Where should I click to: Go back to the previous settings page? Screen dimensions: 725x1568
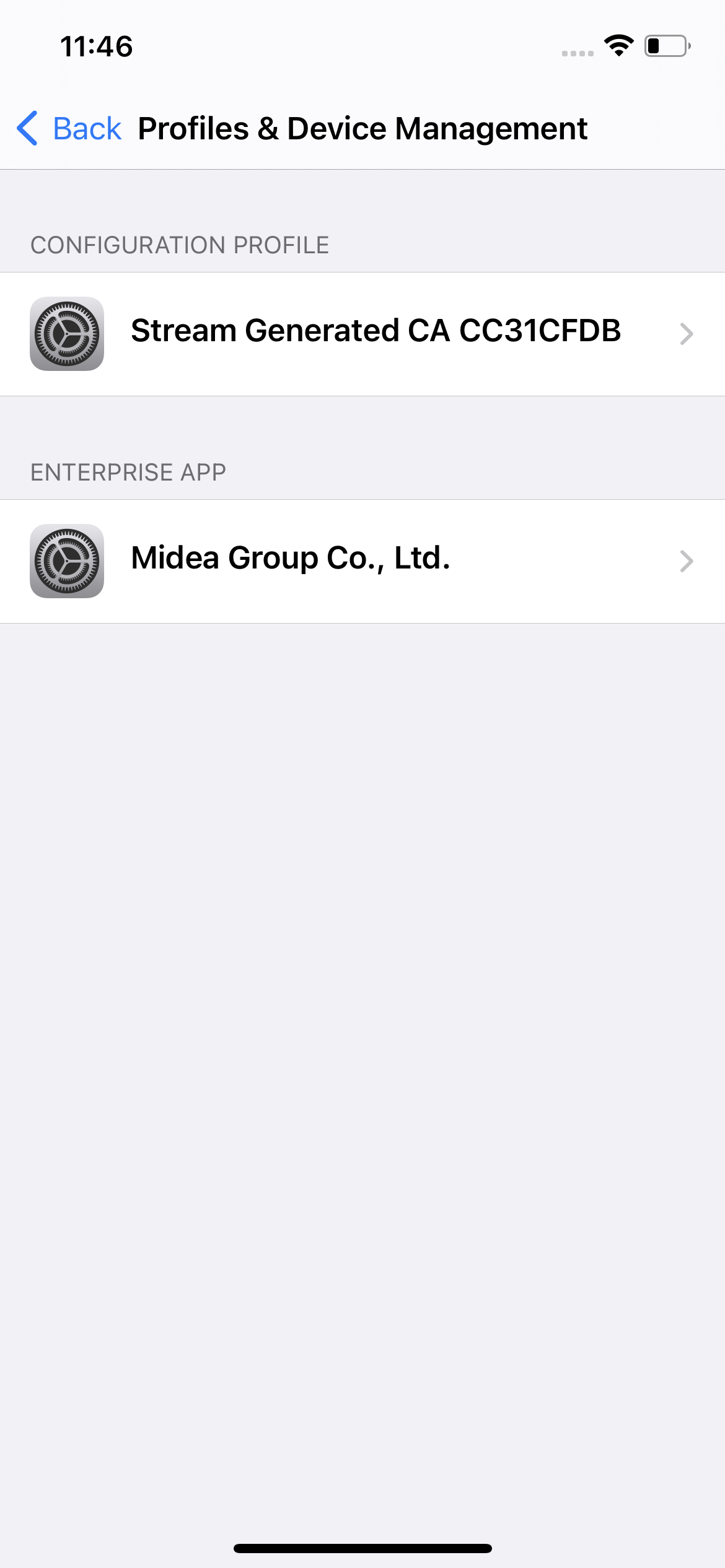[69, 129]
